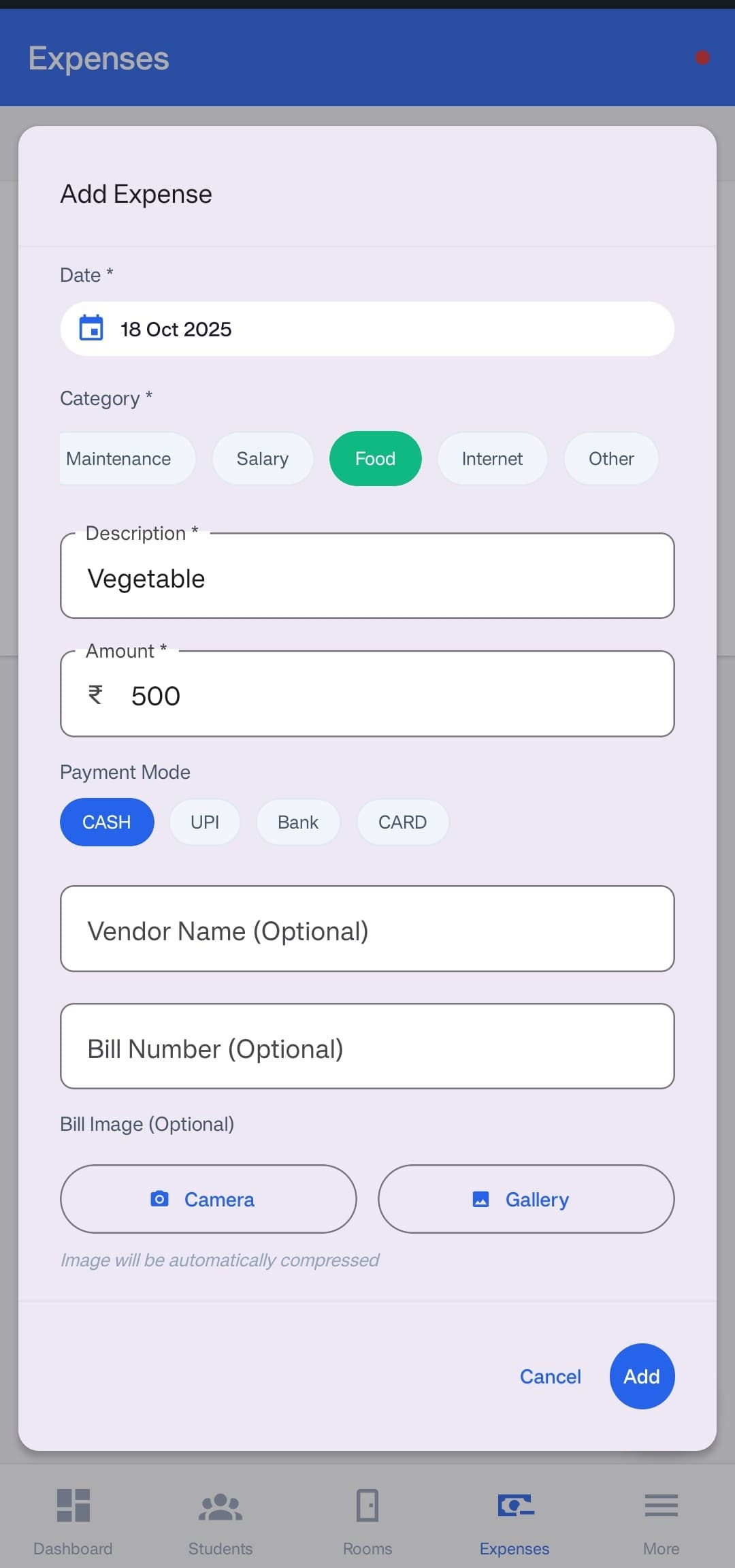
Task: Tap the Bill Number field
Action: coord(367,1046)
